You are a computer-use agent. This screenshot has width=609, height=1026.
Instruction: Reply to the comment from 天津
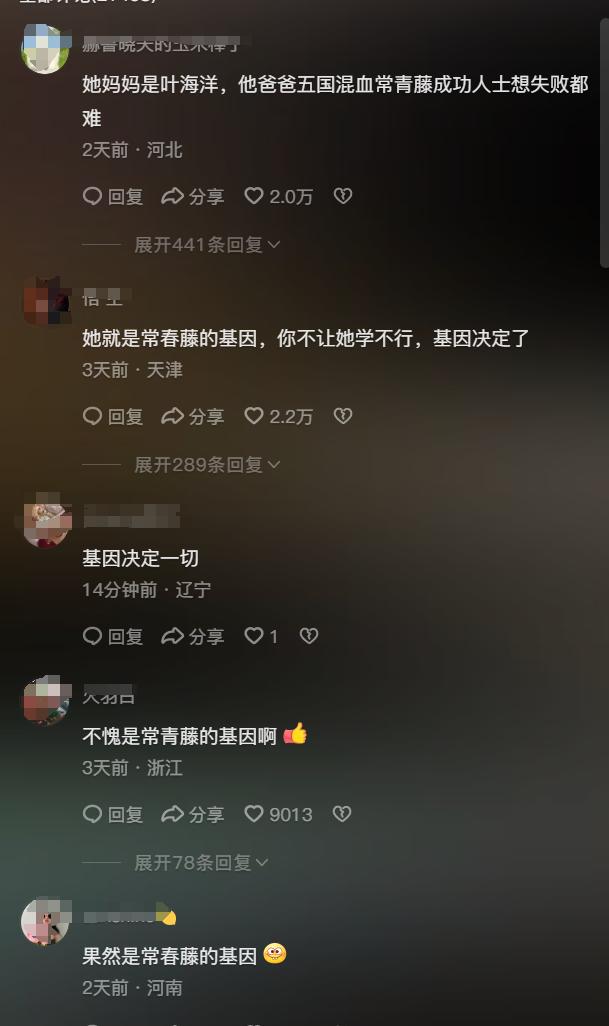pos(112,417)
